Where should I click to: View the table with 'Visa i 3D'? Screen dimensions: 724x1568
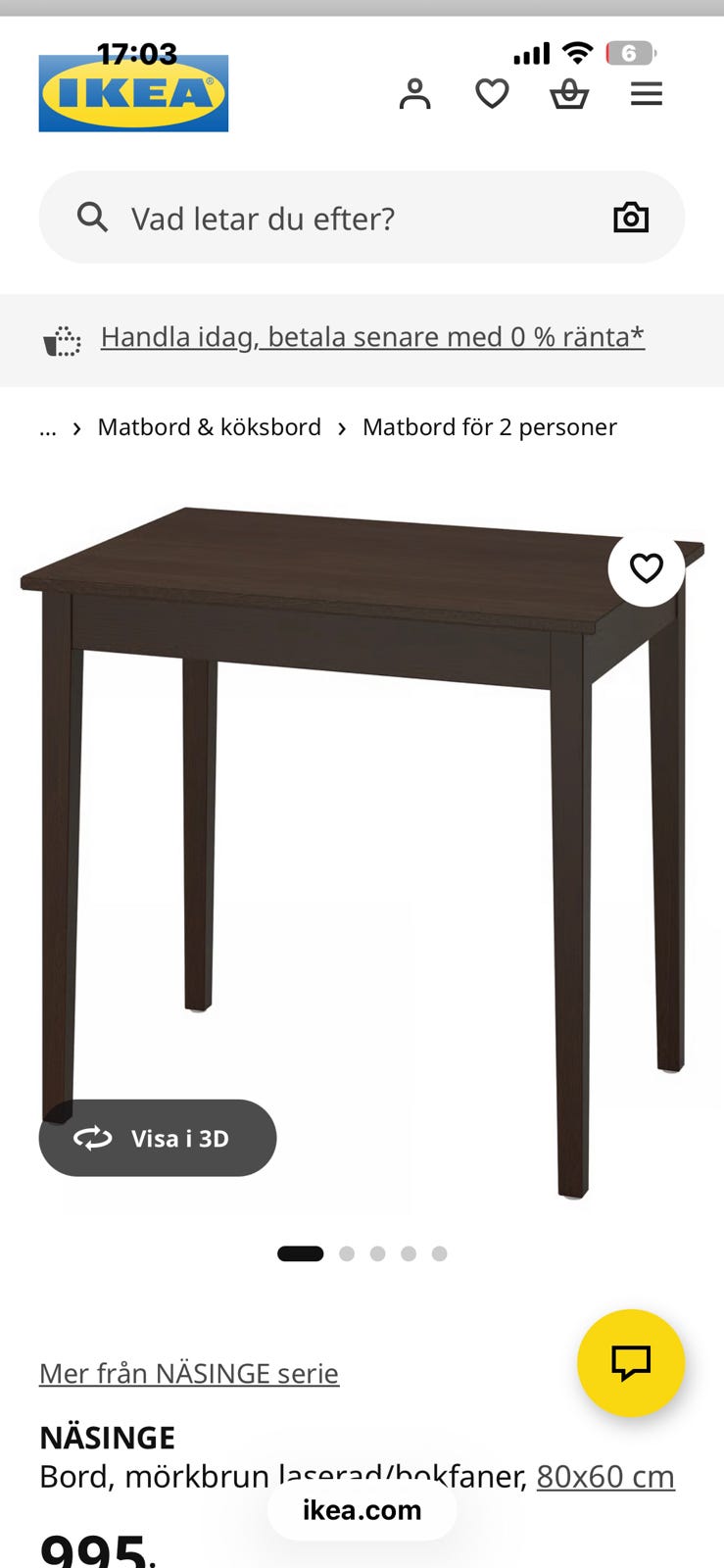pyautogui.click(x=158, y=1138)
